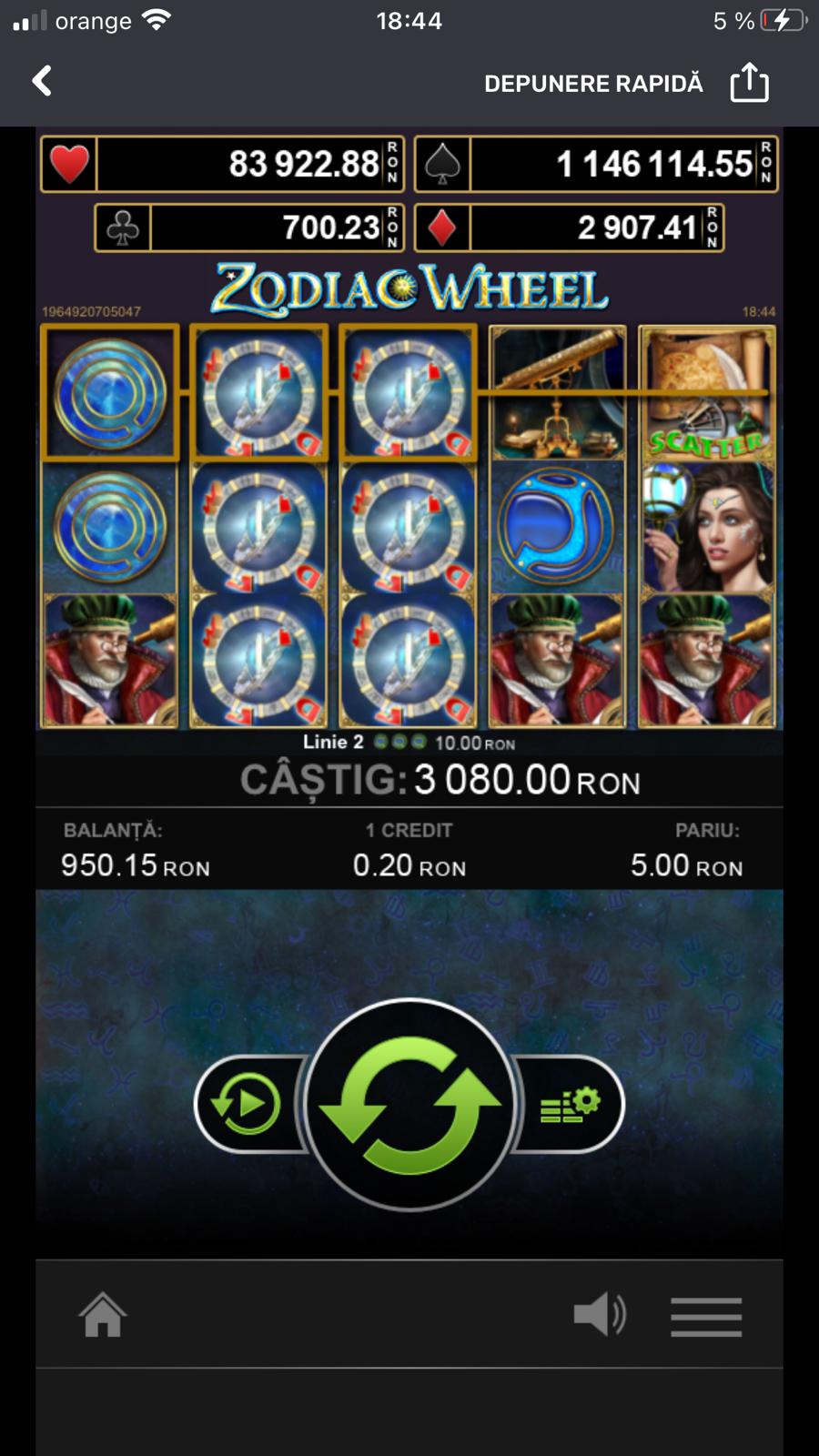Return to the casino home lobby

point(103,1315)
